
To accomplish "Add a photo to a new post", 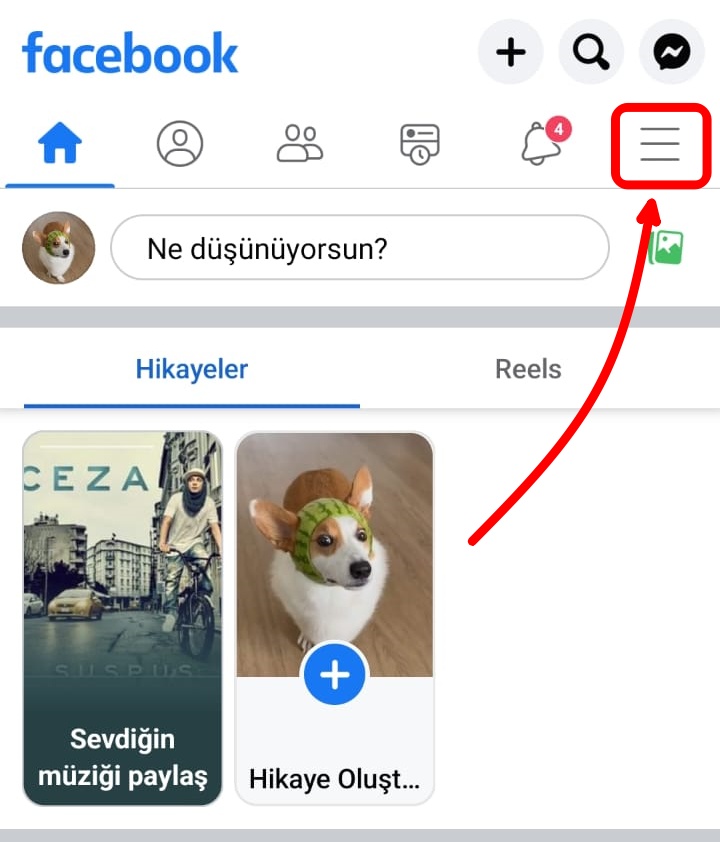I will 667,247.
